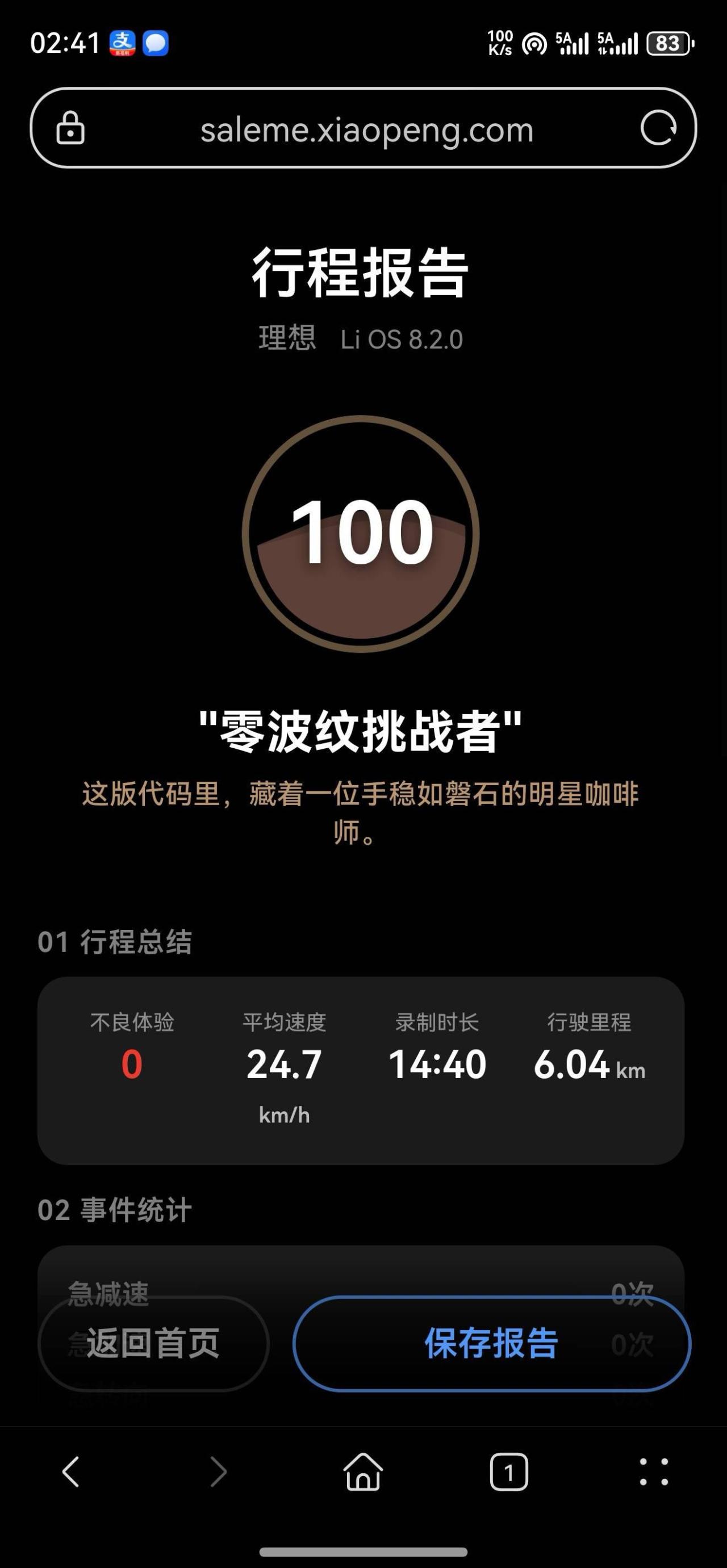
Task: Open the browser home page
Action: [x=363, y=1472]
